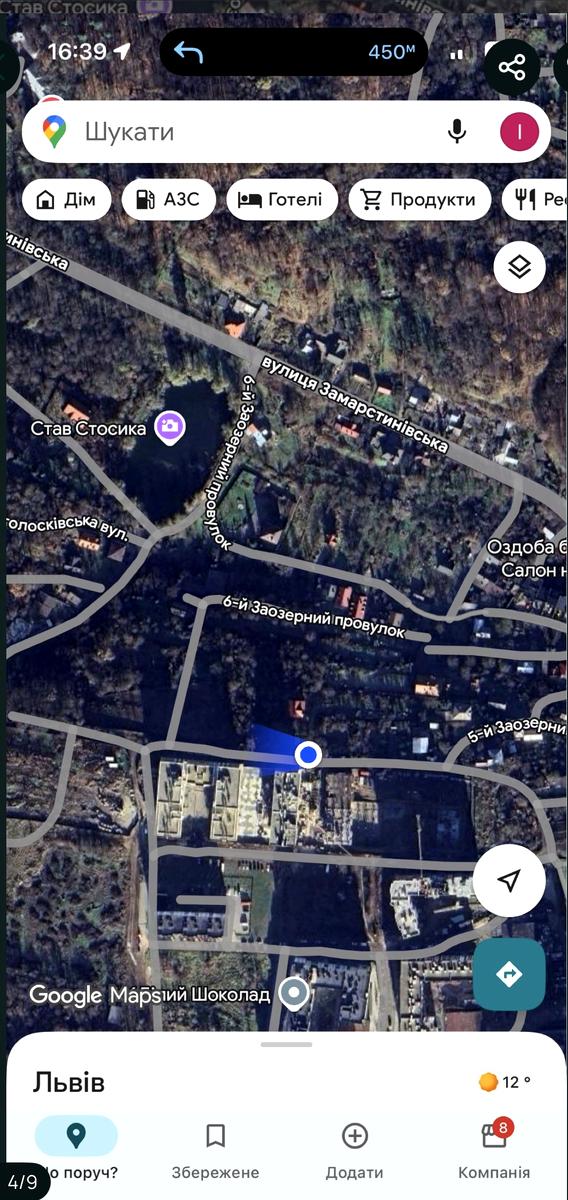The height and width of the screenshot is (1200, 568).
Task: Open the map layers button
Action: click(519, 267)
